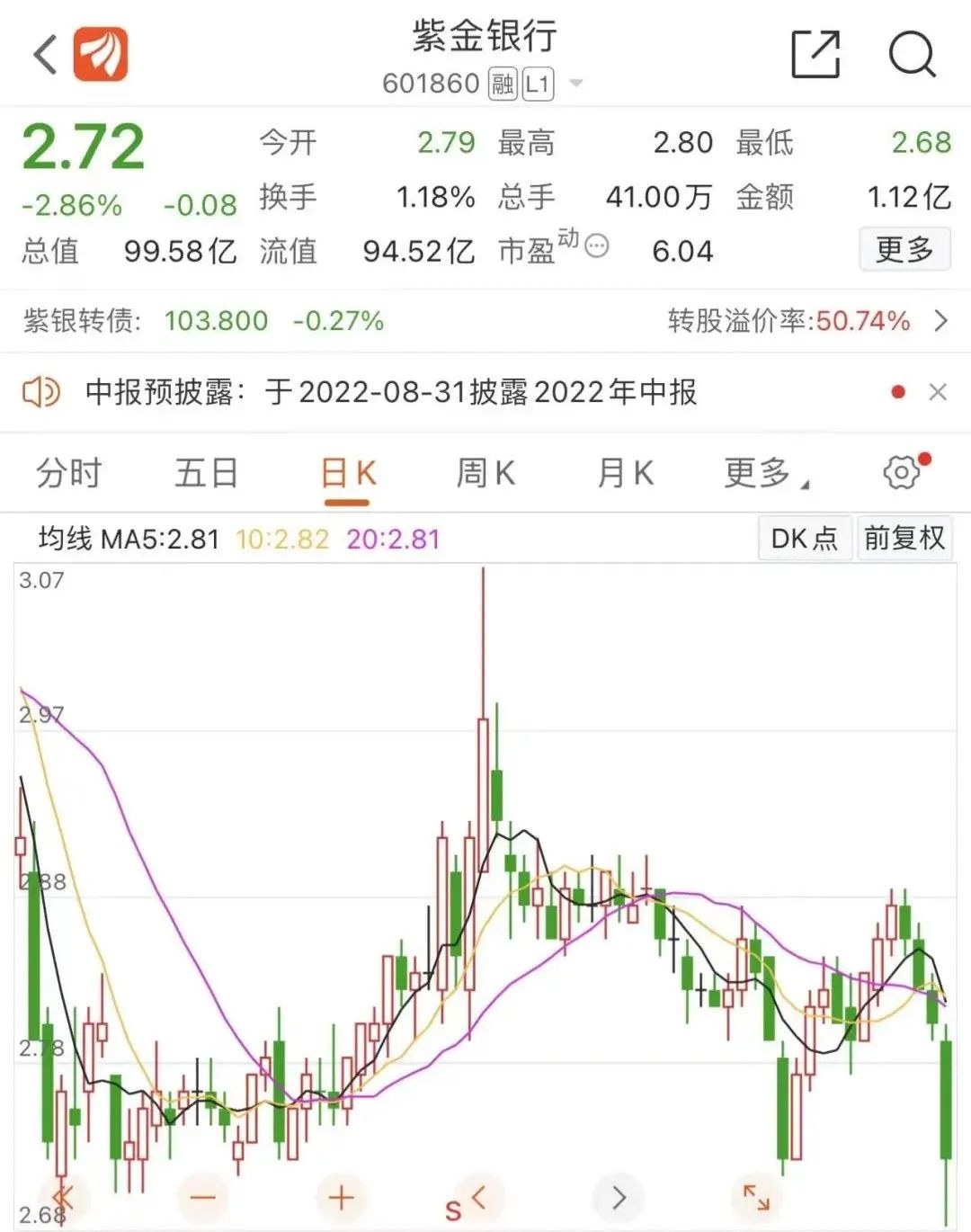This screenshot has height=1232, width=971.
Task: Tap the next page arrow below the chart
Action: click(x=618, y=1197)
